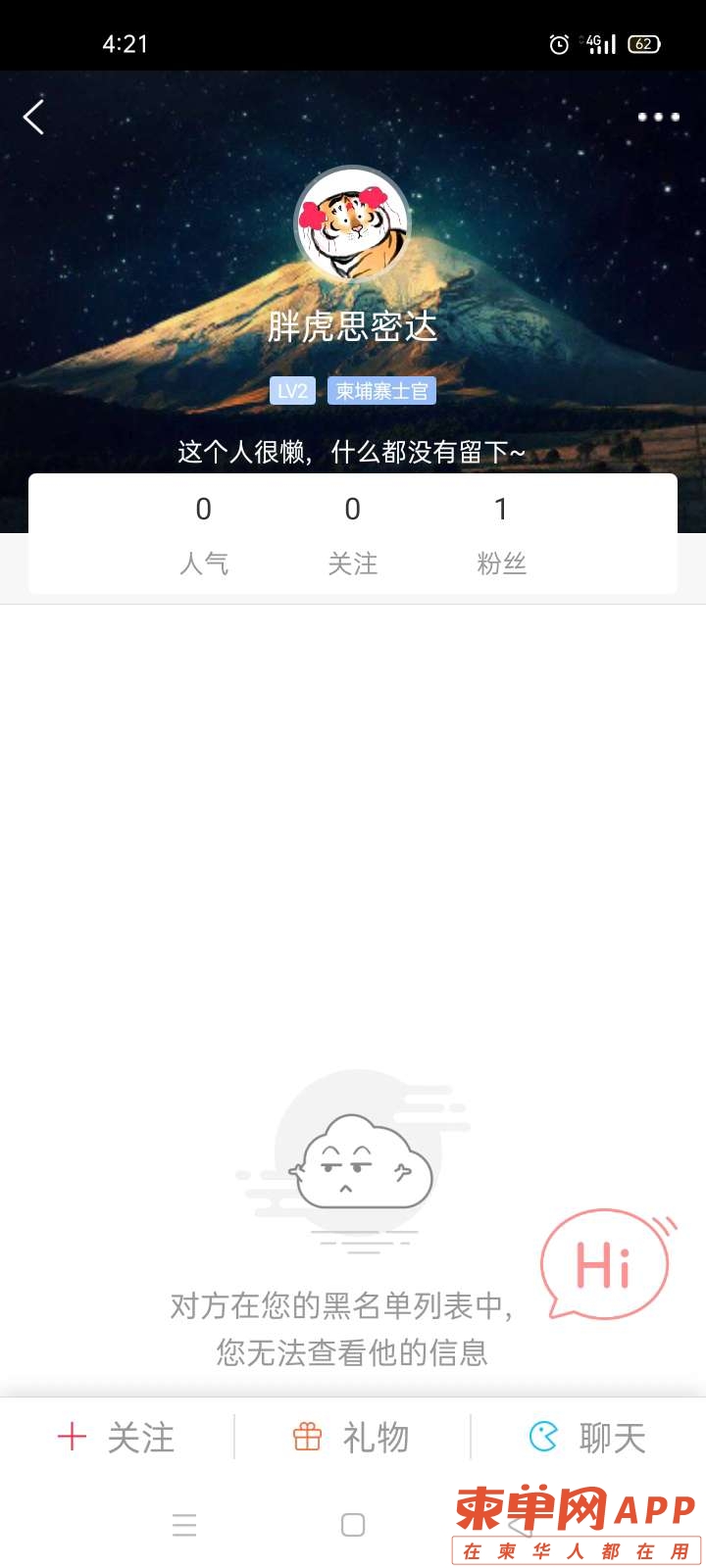Send a gift via 礼物
This screenshot has width=706, height=1568.
[352, 1438]
